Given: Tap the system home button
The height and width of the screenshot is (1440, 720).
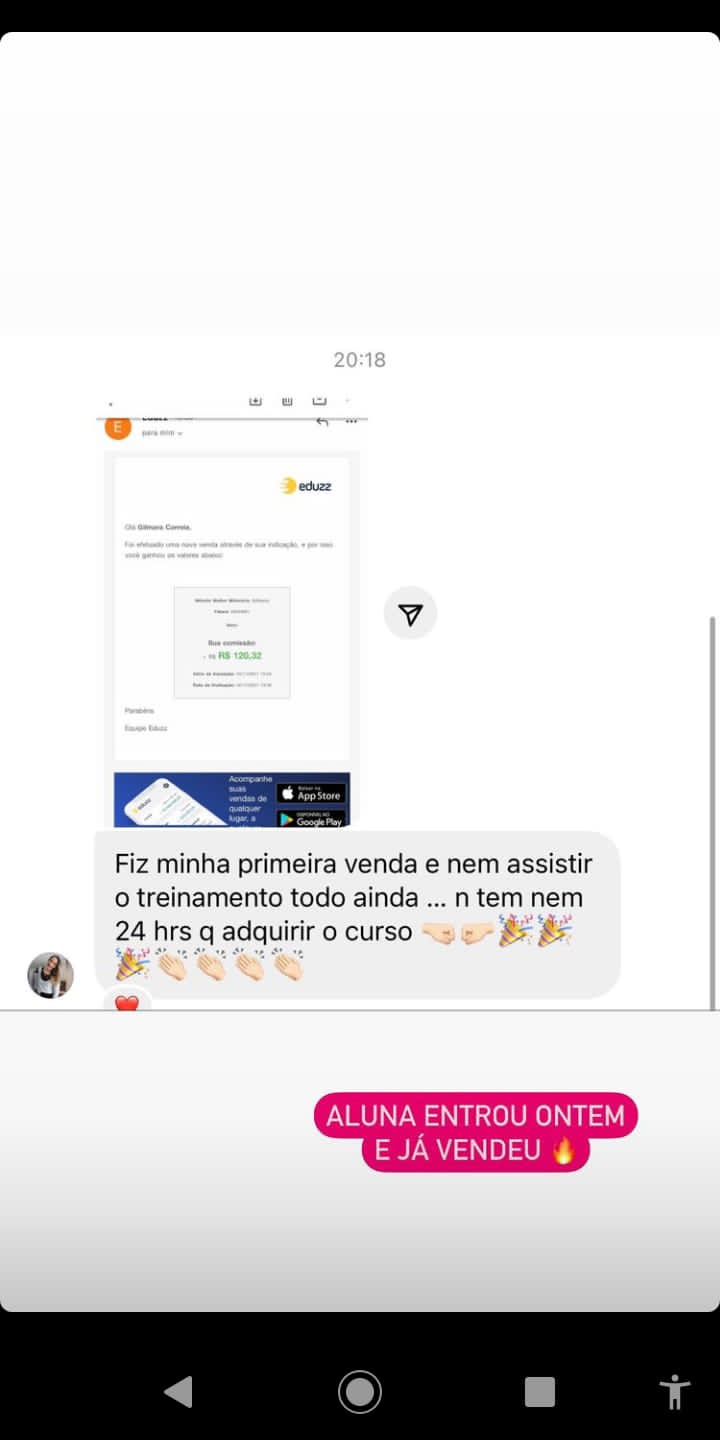Looking at the screenshot, I should [360, 1391].
